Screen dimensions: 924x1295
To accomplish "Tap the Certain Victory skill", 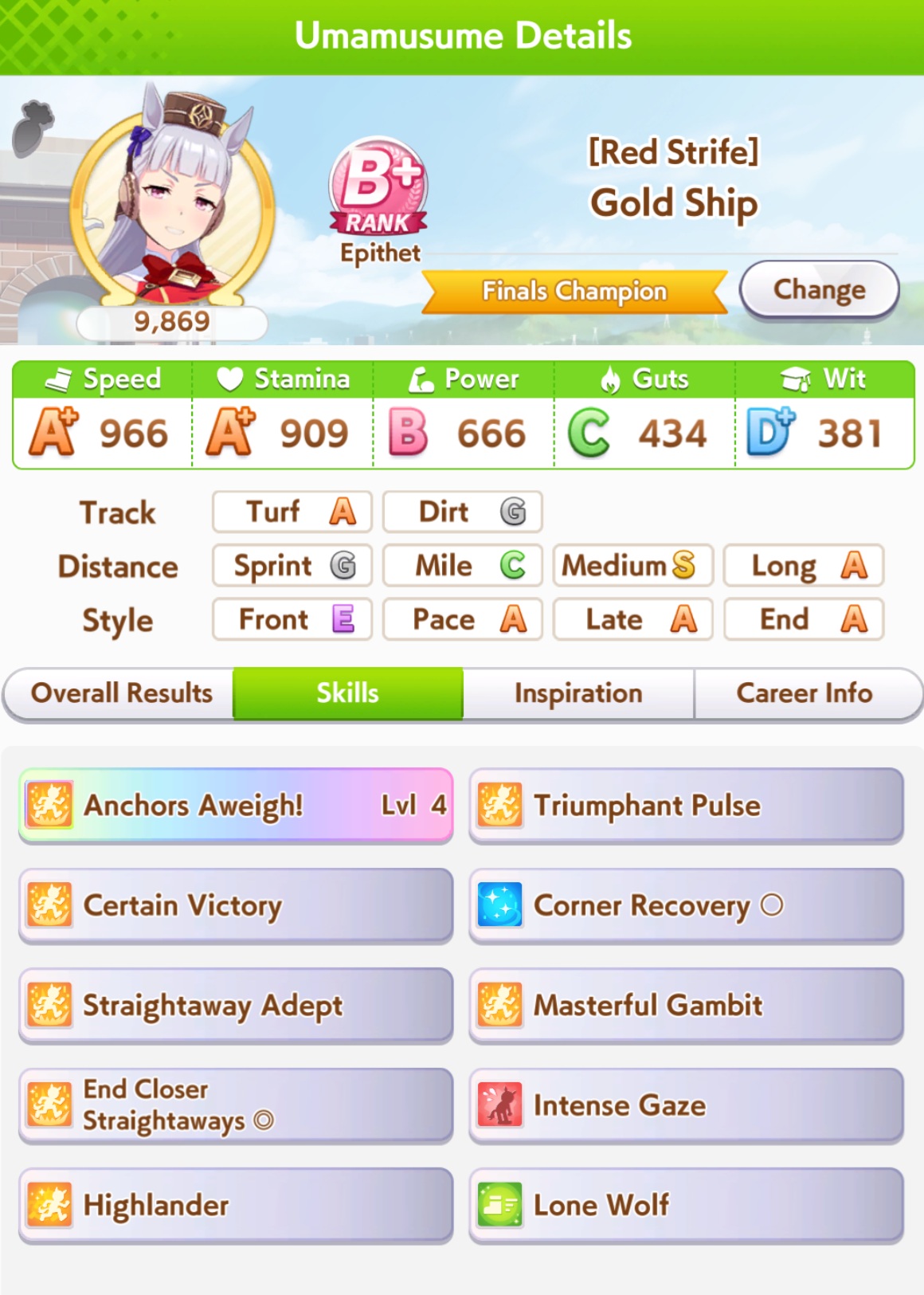I will point(236,905).
